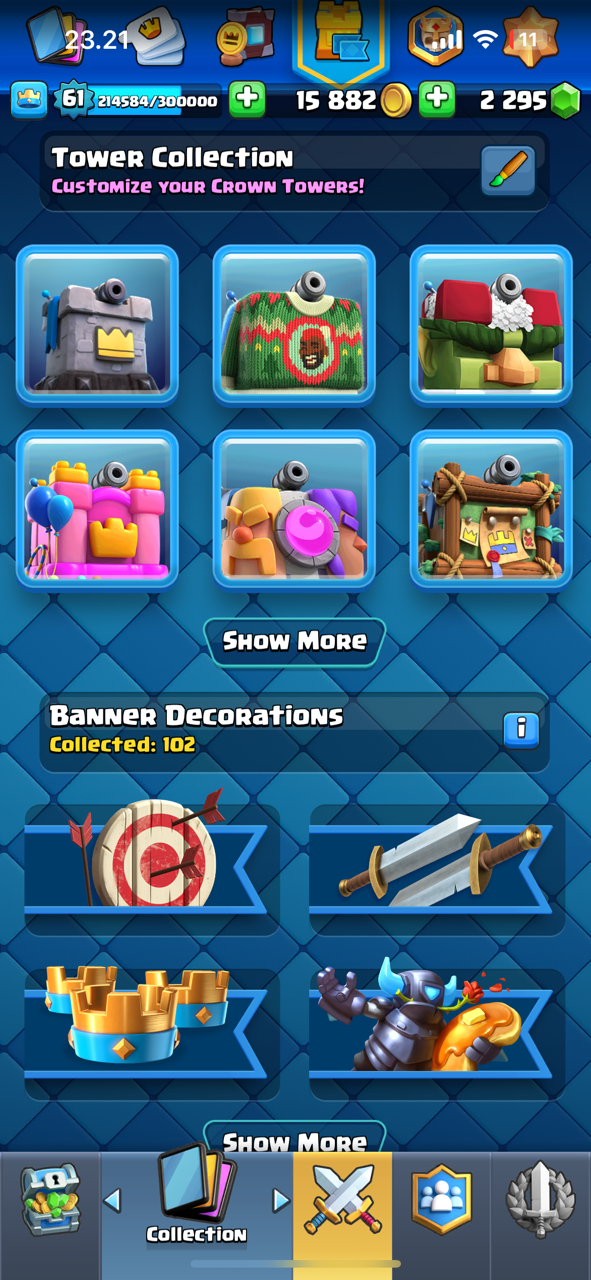Choose the pink bouncy castle tower skin

[97, 509]
